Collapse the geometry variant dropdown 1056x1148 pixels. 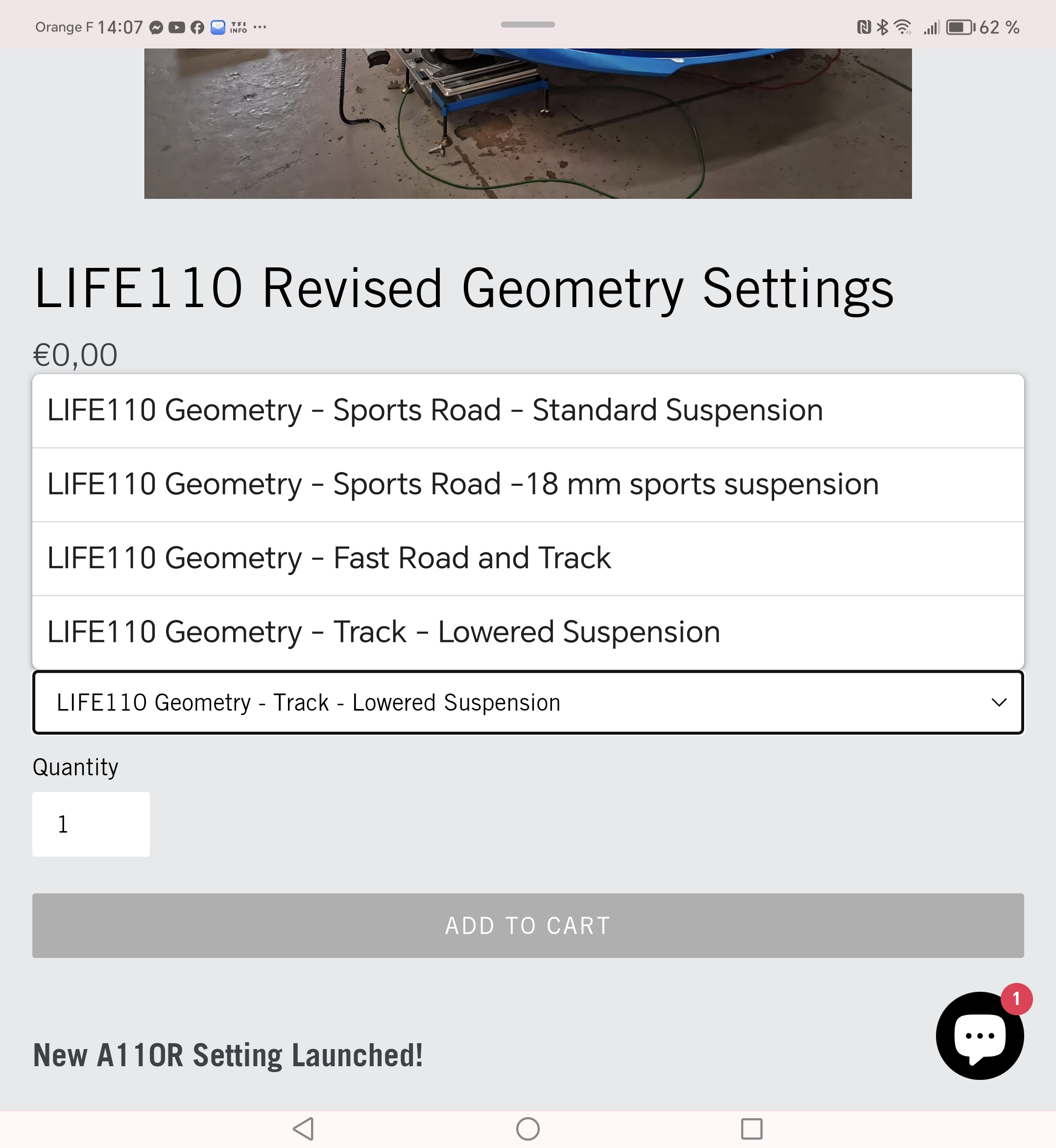(x=528, y=702)
